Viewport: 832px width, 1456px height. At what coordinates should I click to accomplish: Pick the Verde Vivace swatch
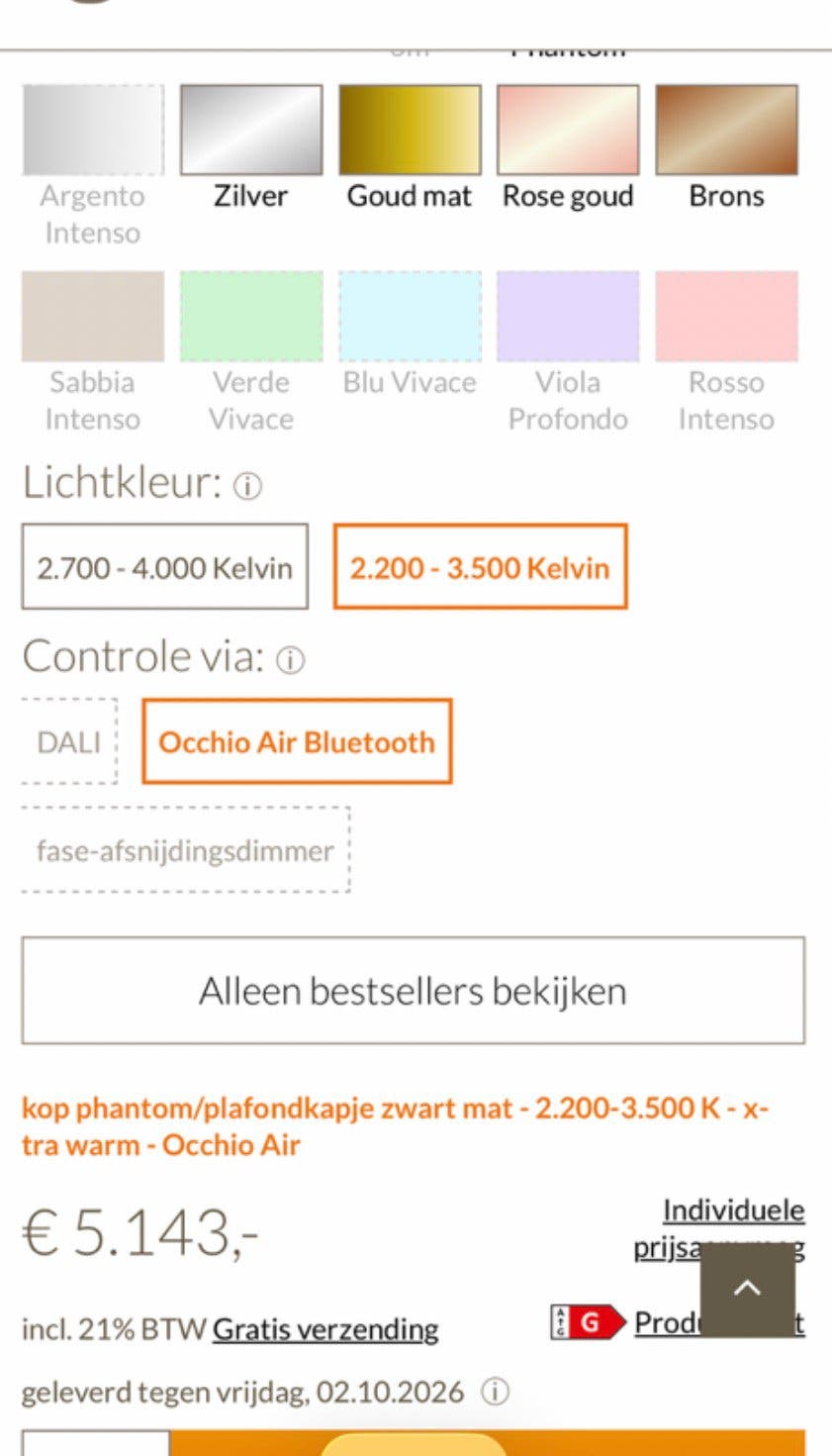point(251,317)
